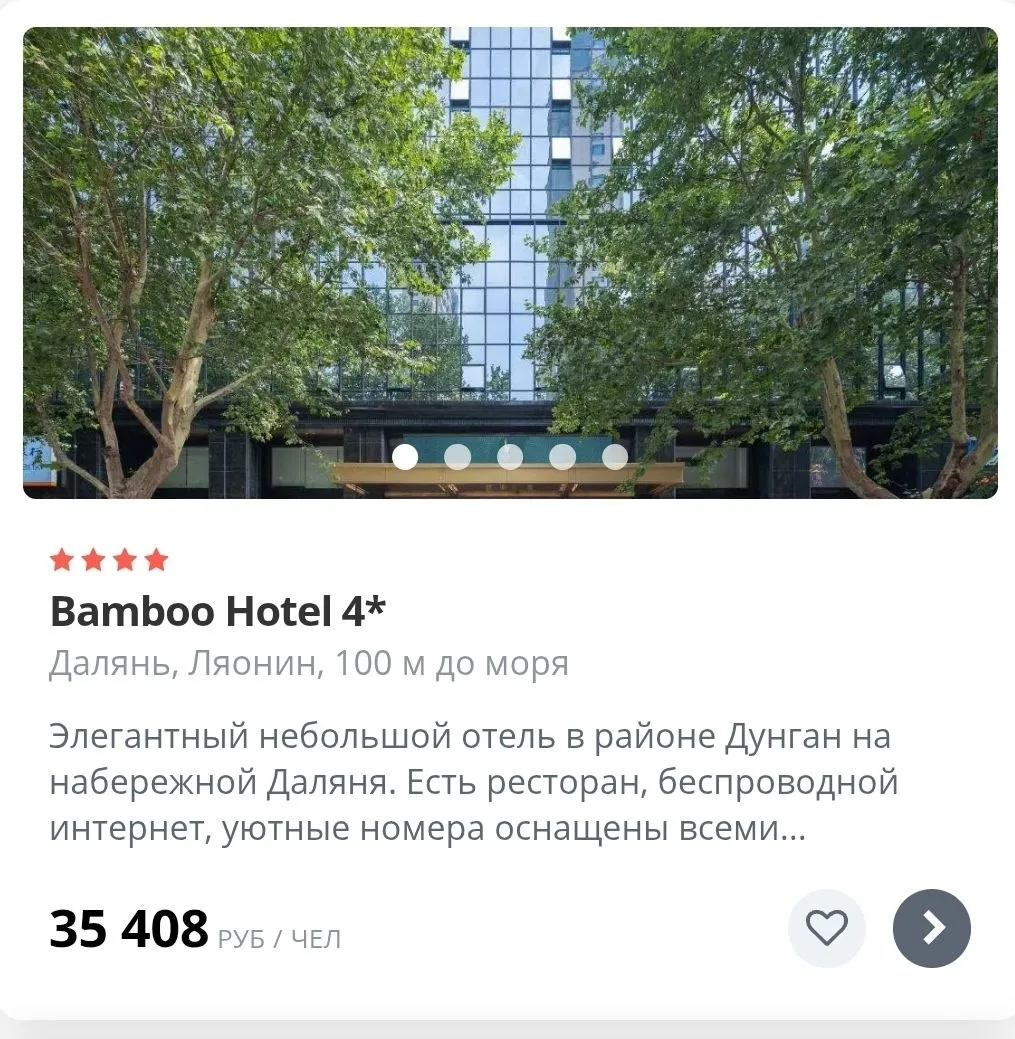1015x1039 pixels.
Task: Jump to the last photo indicator dot
Action: [x=615, y=457]
